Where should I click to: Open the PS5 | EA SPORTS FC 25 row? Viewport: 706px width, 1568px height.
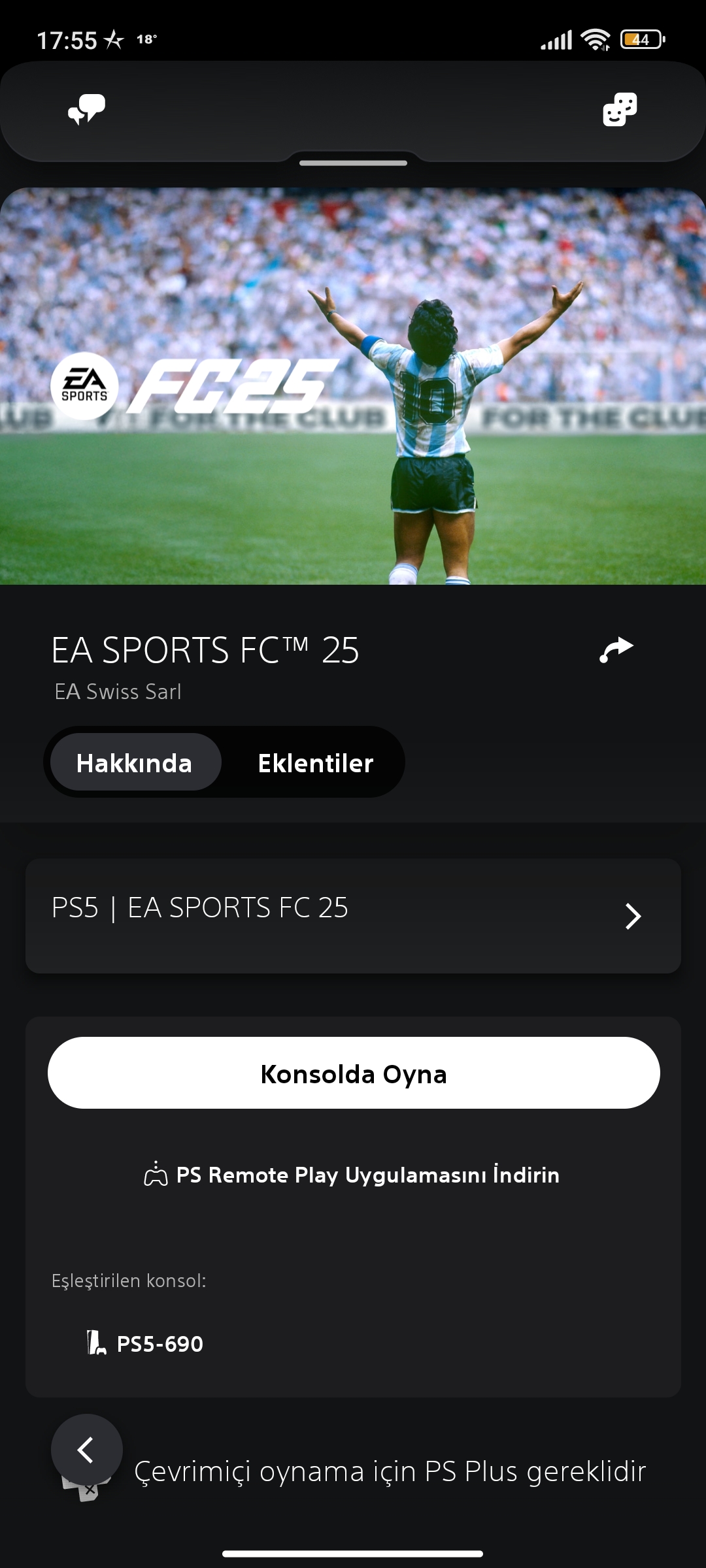(x=353, y=916)
